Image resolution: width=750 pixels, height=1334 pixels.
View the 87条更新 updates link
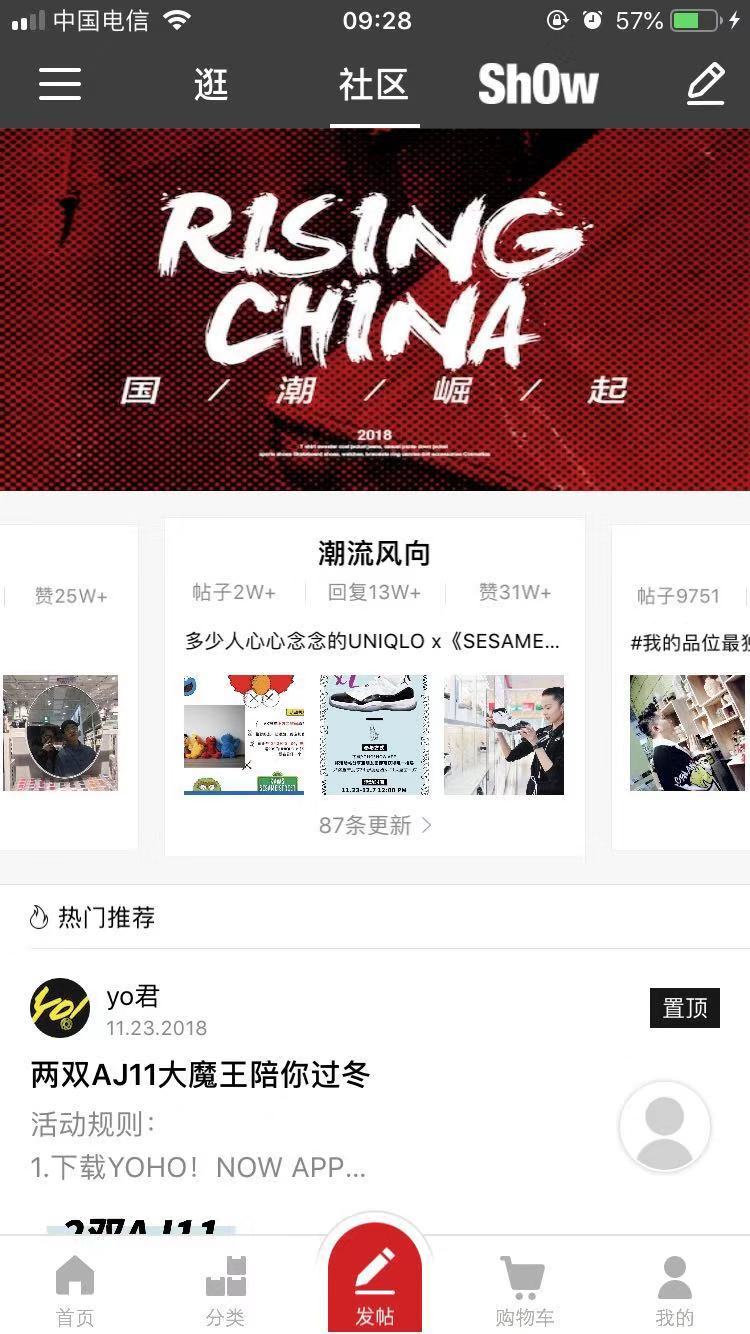pyautogui.click(x=375, y=825)
